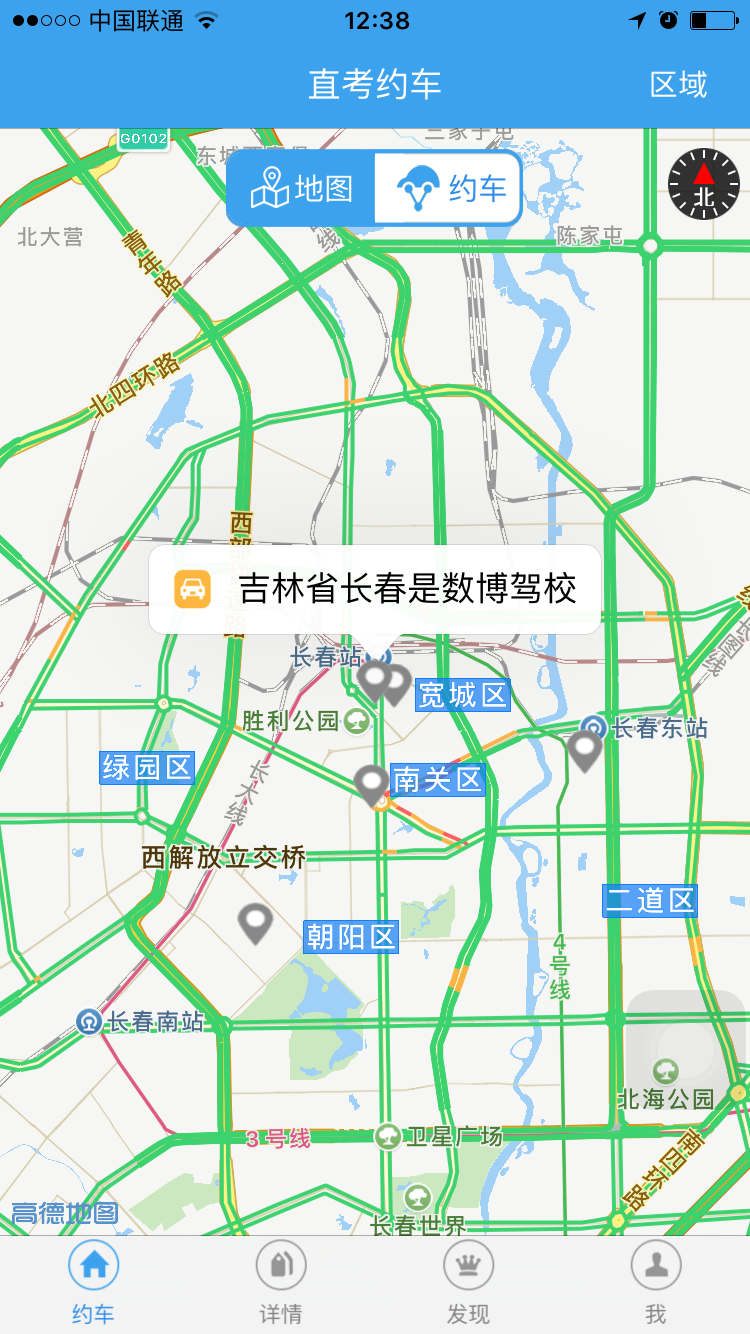
Task: Tap the map pin beside 长春东站
Action: 585,750
